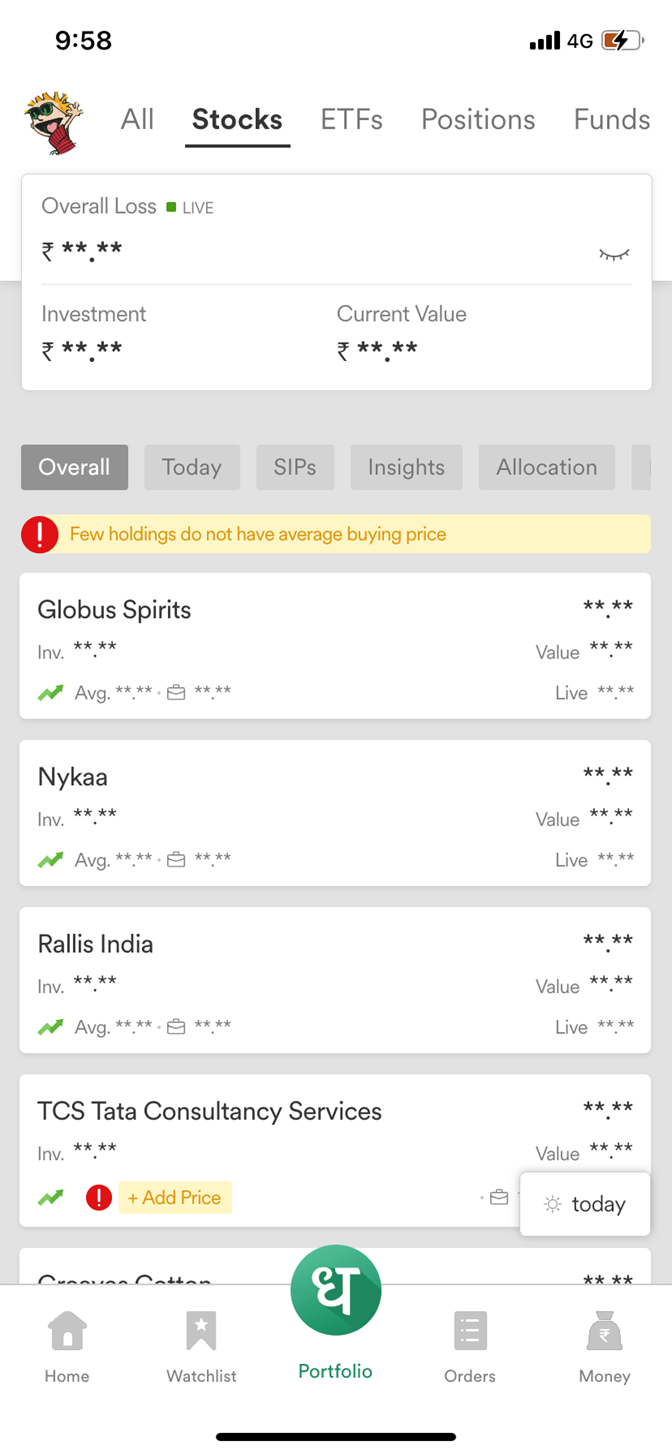This screenshot has height=1454, width=672.
Task: Select the SIPs chip
Action: (x=295, y=467)
